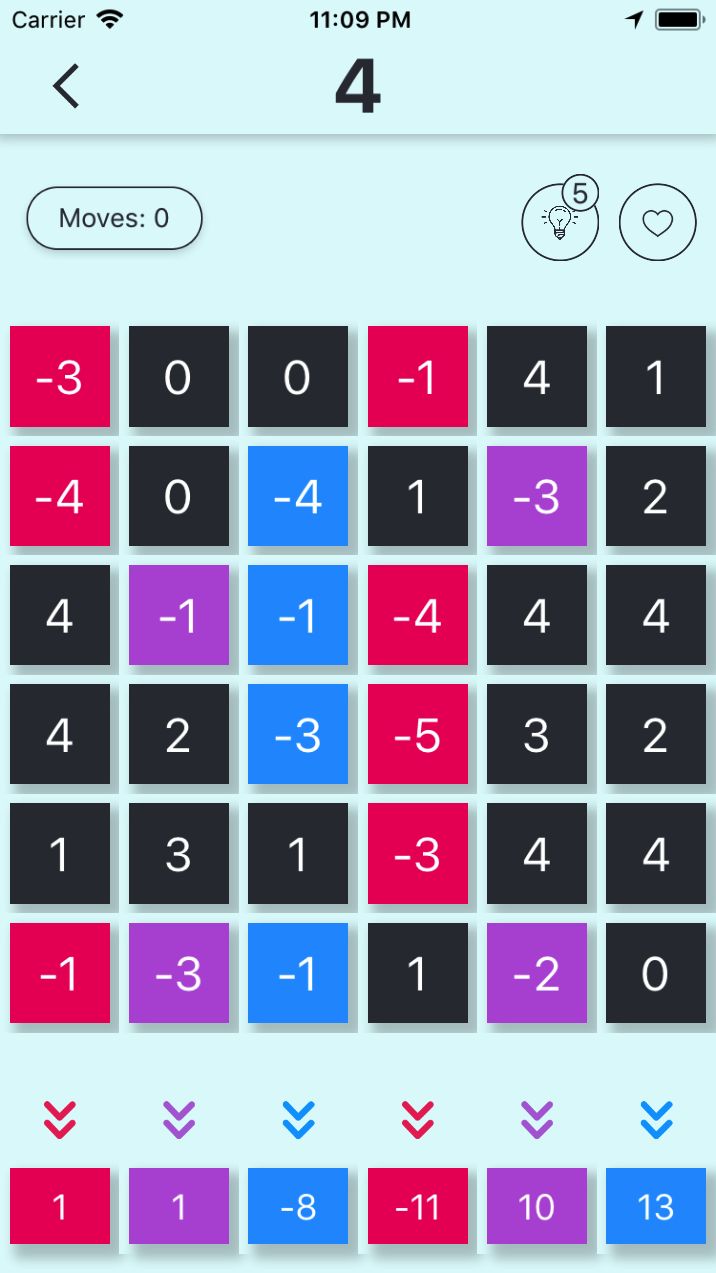The height and width of the screenshot is (1273, 716).
Task: Go back with the arrow icon
Action: pos(66,86)
